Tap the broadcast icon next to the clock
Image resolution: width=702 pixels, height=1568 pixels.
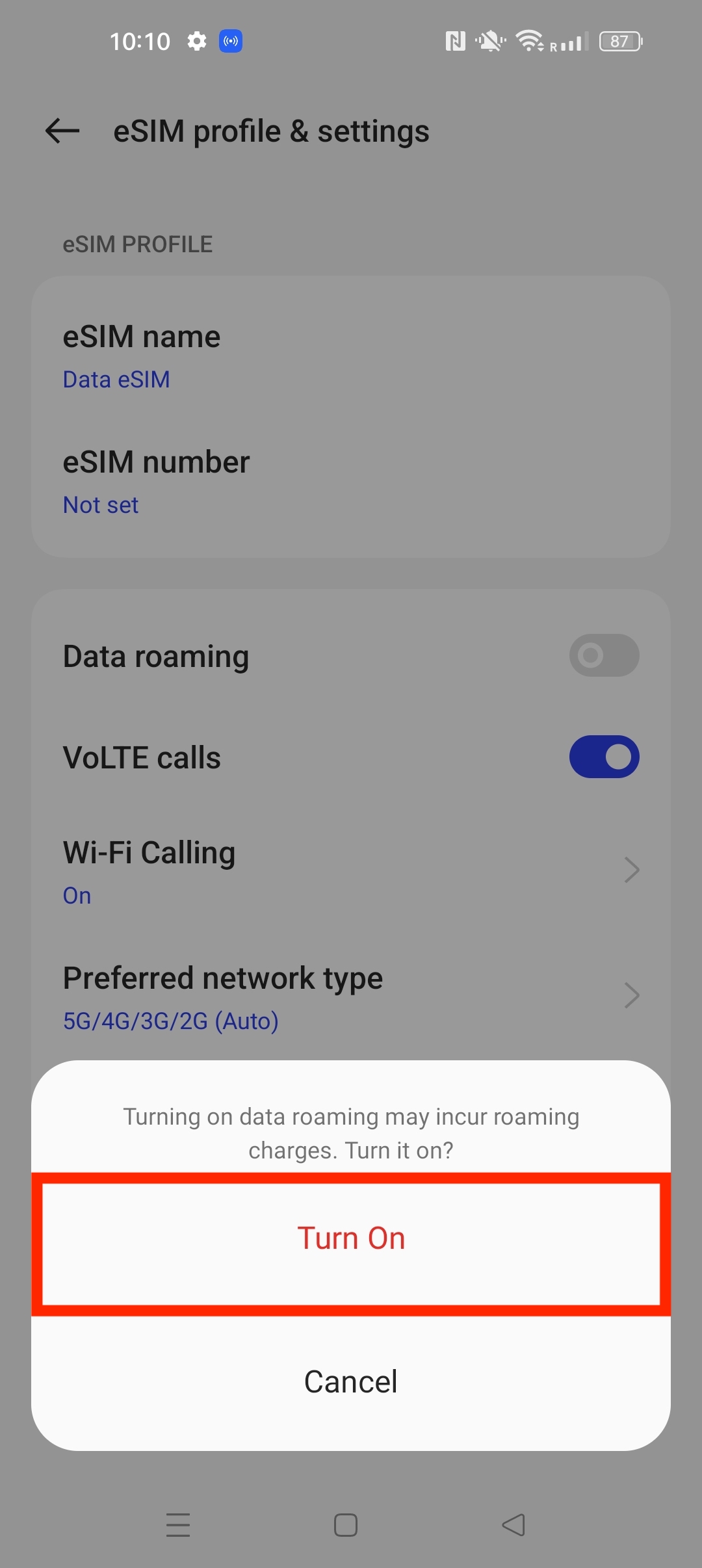231,40
